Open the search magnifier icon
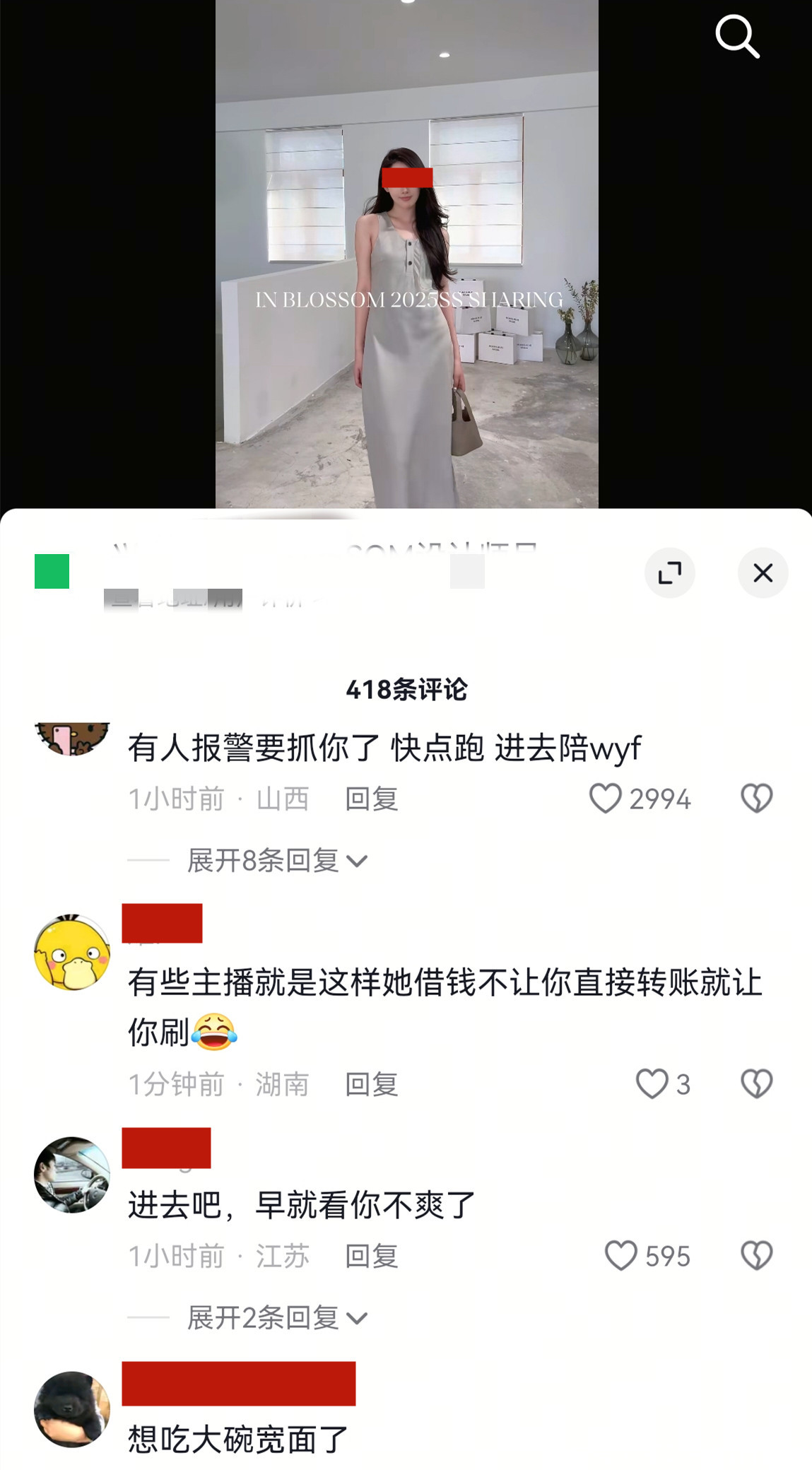The height and width of the screenshot is (1470, 812). 737,37
